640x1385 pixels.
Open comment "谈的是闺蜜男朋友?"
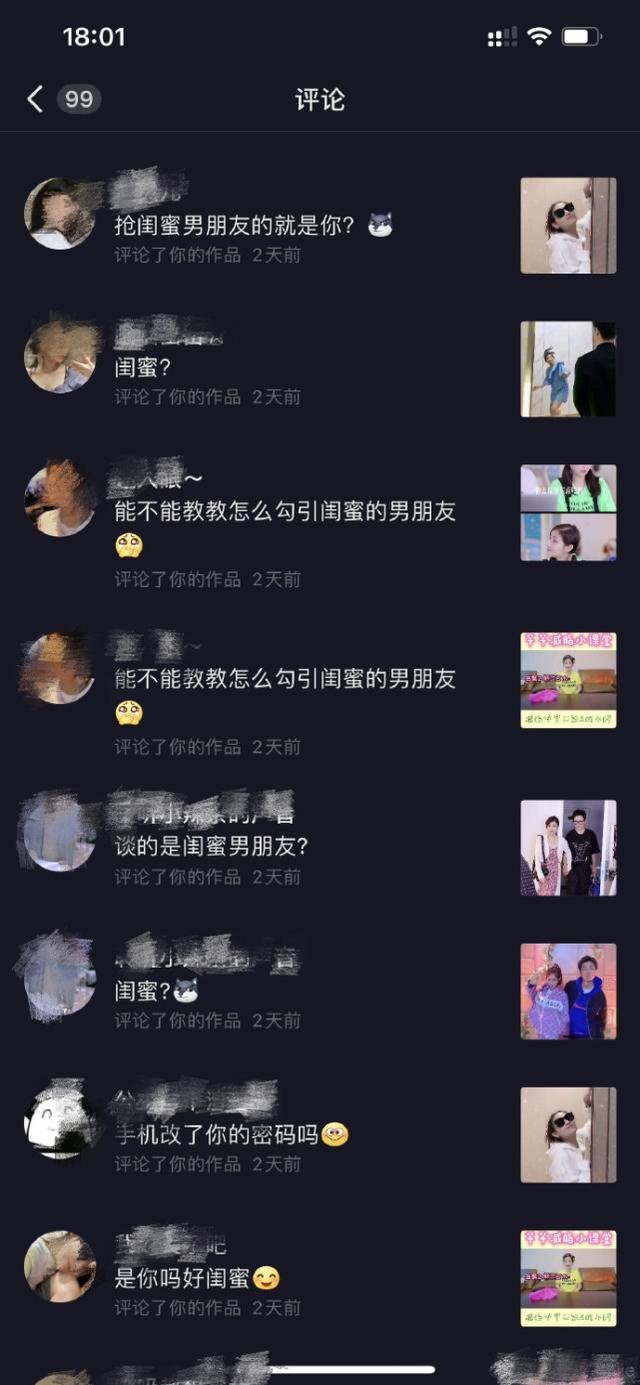point(212,846)
